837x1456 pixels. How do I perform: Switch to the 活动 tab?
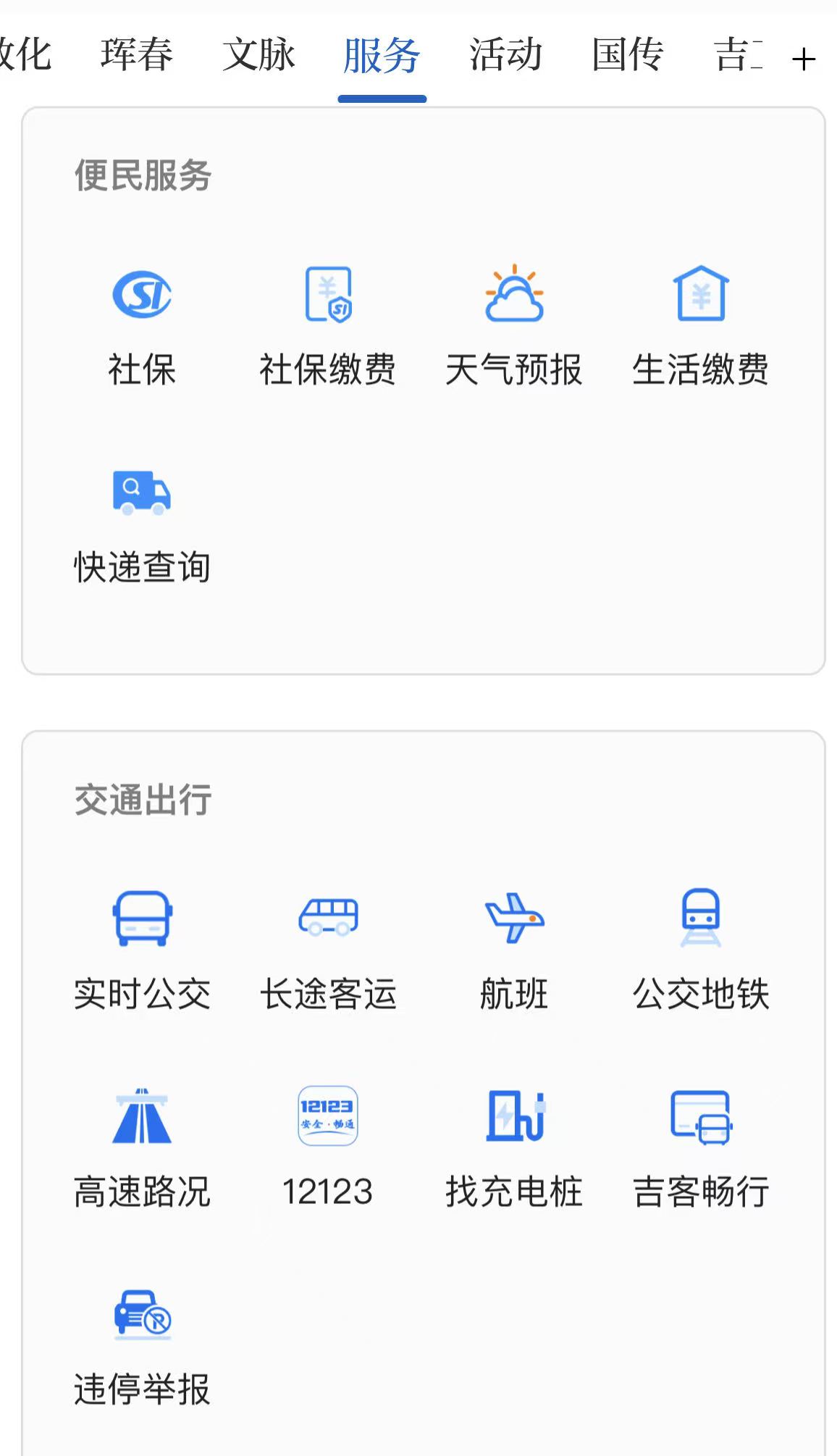(x=505, y=55)
